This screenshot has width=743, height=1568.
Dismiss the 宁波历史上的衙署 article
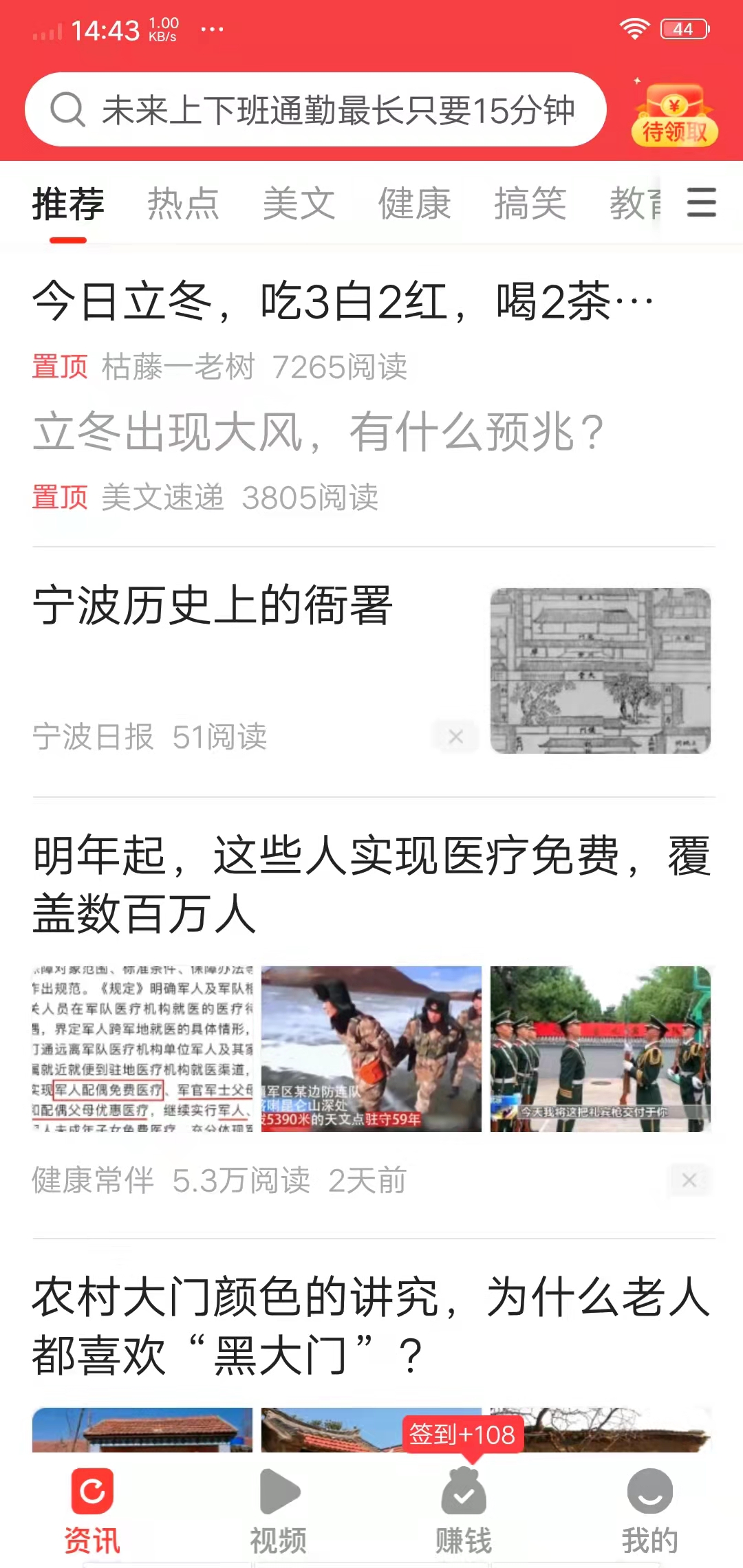(455, 736)
